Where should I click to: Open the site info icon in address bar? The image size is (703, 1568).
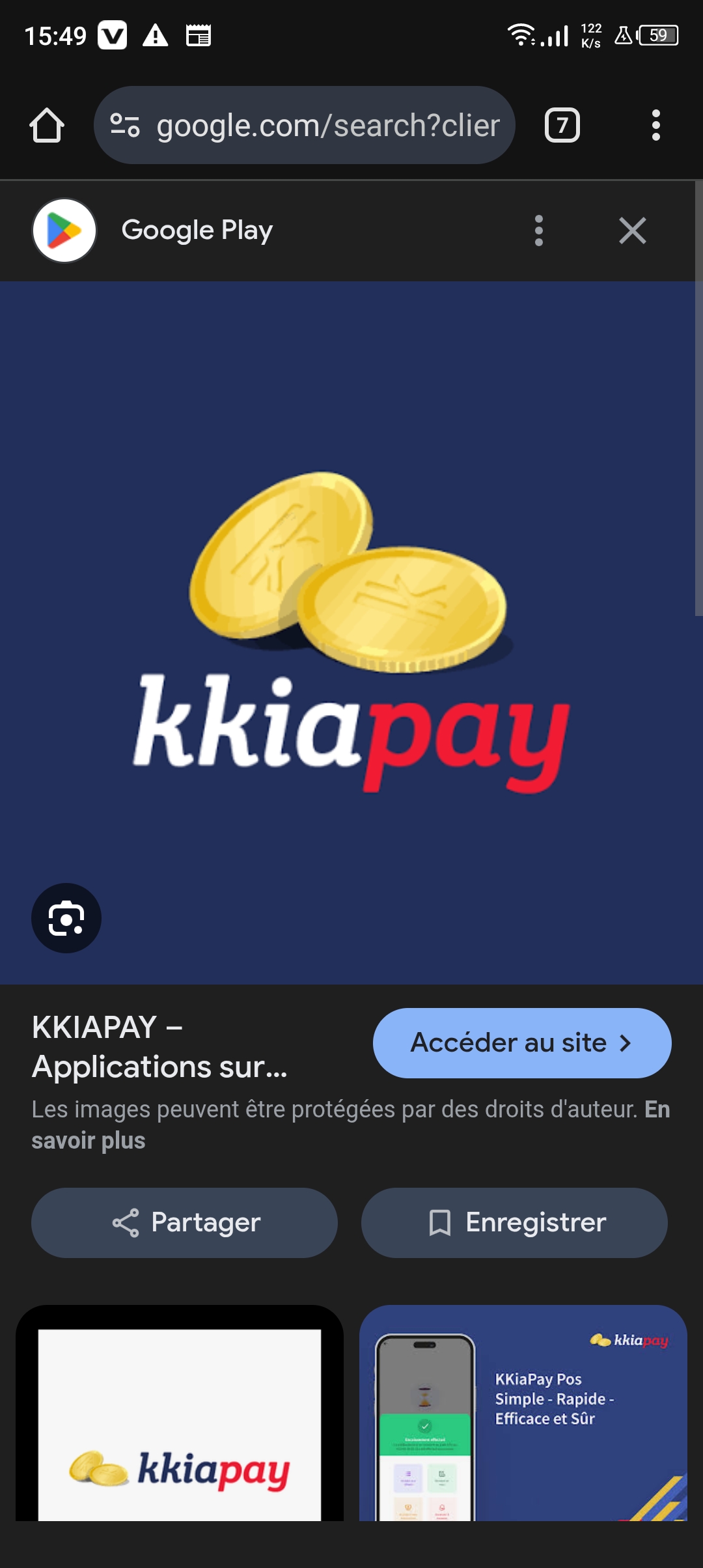coord(125,125)
